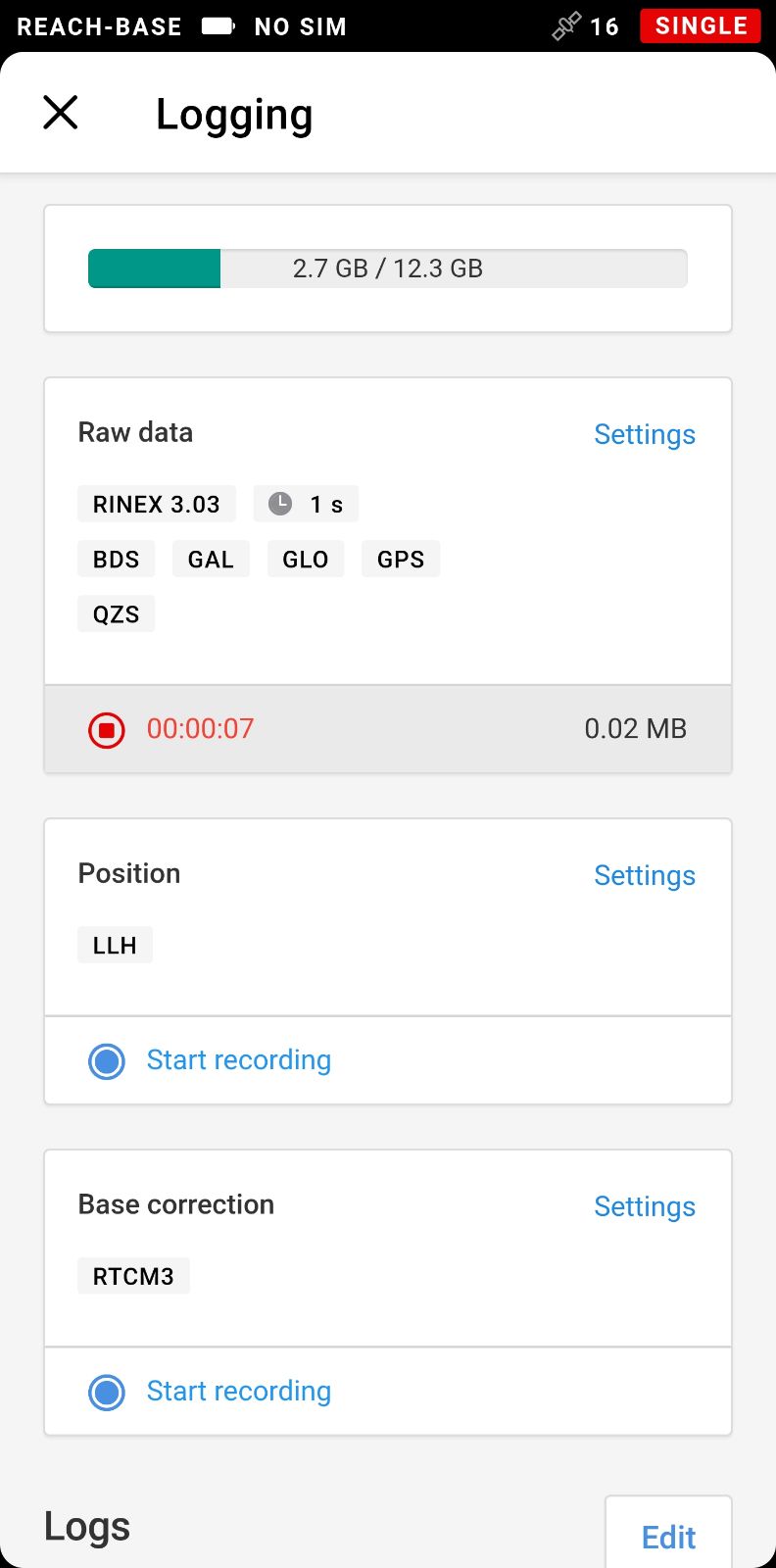Open Base correction settings

pyautogui.click(x=644, y=1206)
